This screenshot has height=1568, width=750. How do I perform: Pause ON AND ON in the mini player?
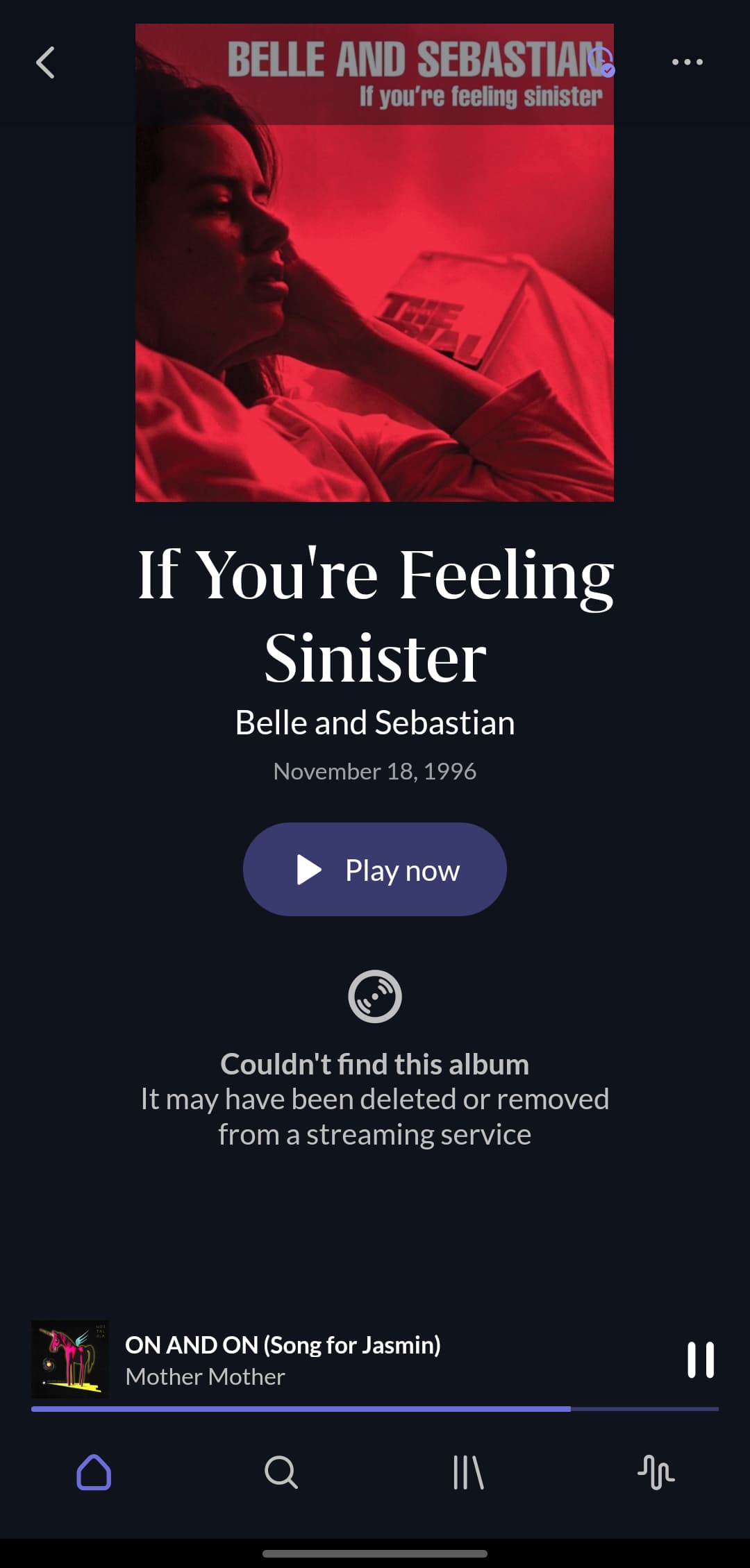[x=701, y=1359]
